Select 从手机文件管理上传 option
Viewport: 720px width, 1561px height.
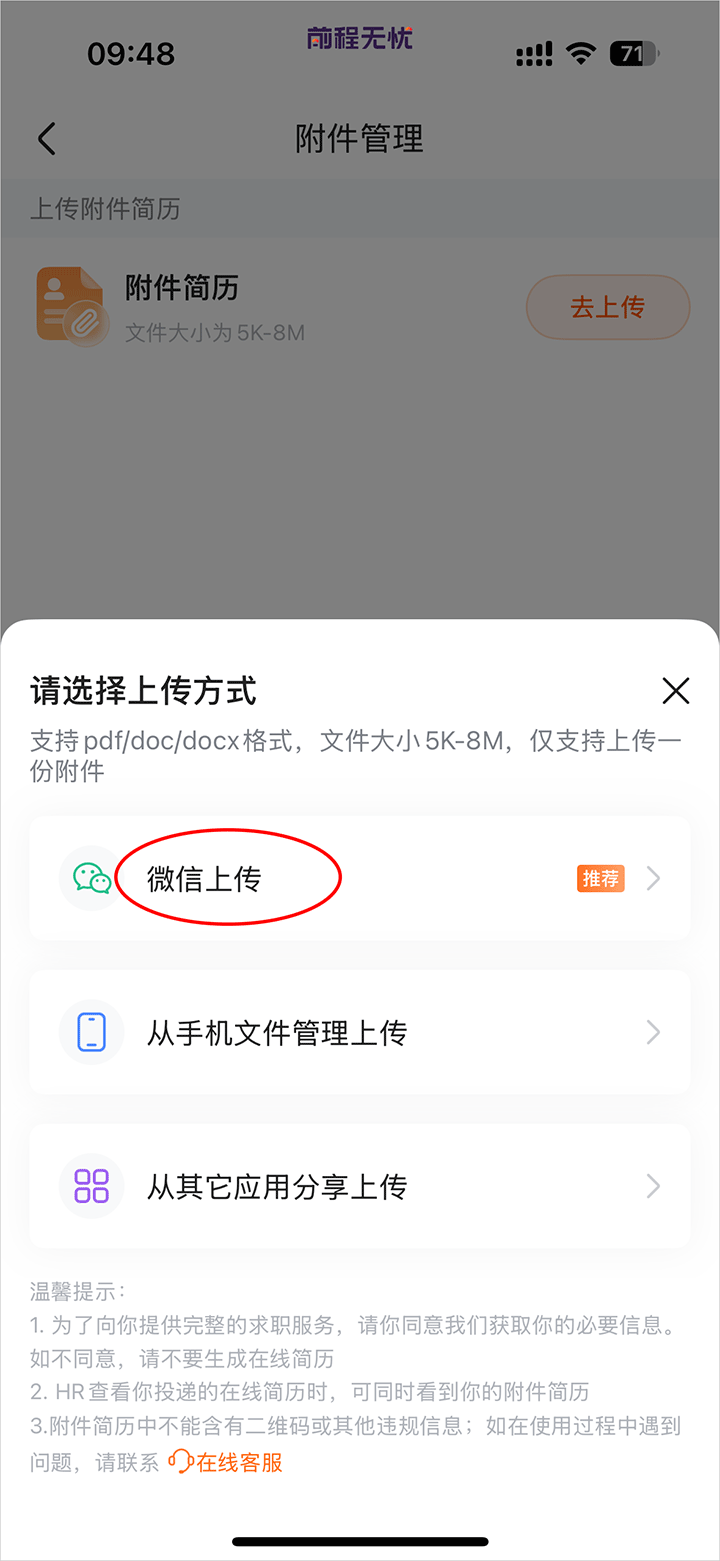pos(358,1032)
